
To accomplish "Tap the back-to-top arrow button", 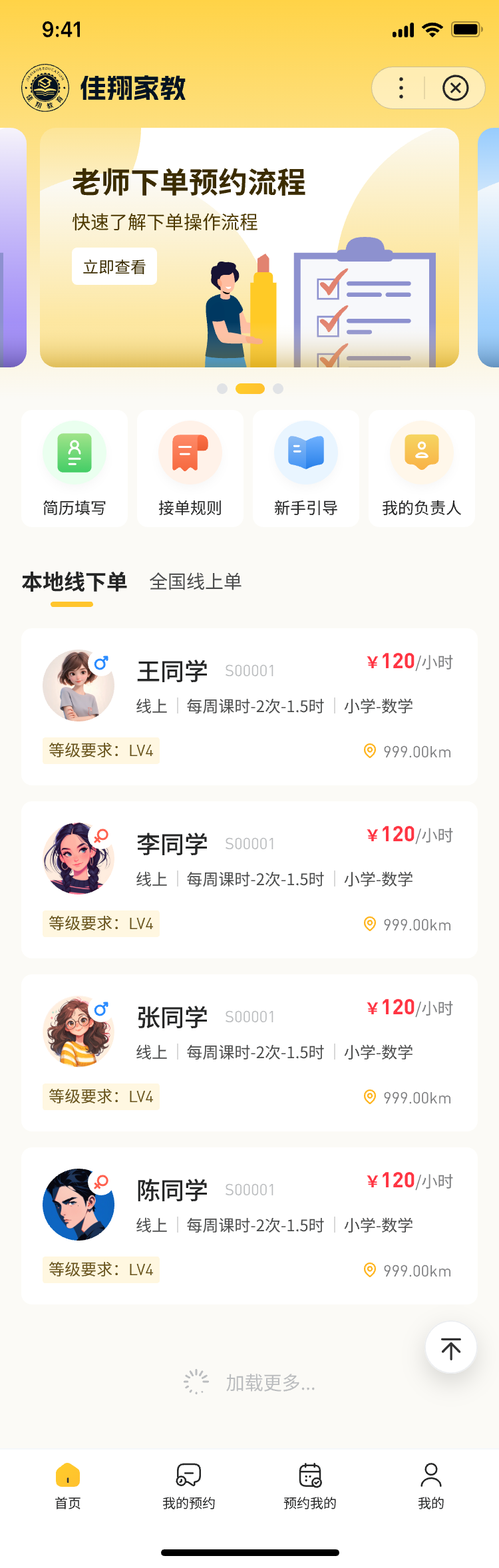I will coord(451,1348).
